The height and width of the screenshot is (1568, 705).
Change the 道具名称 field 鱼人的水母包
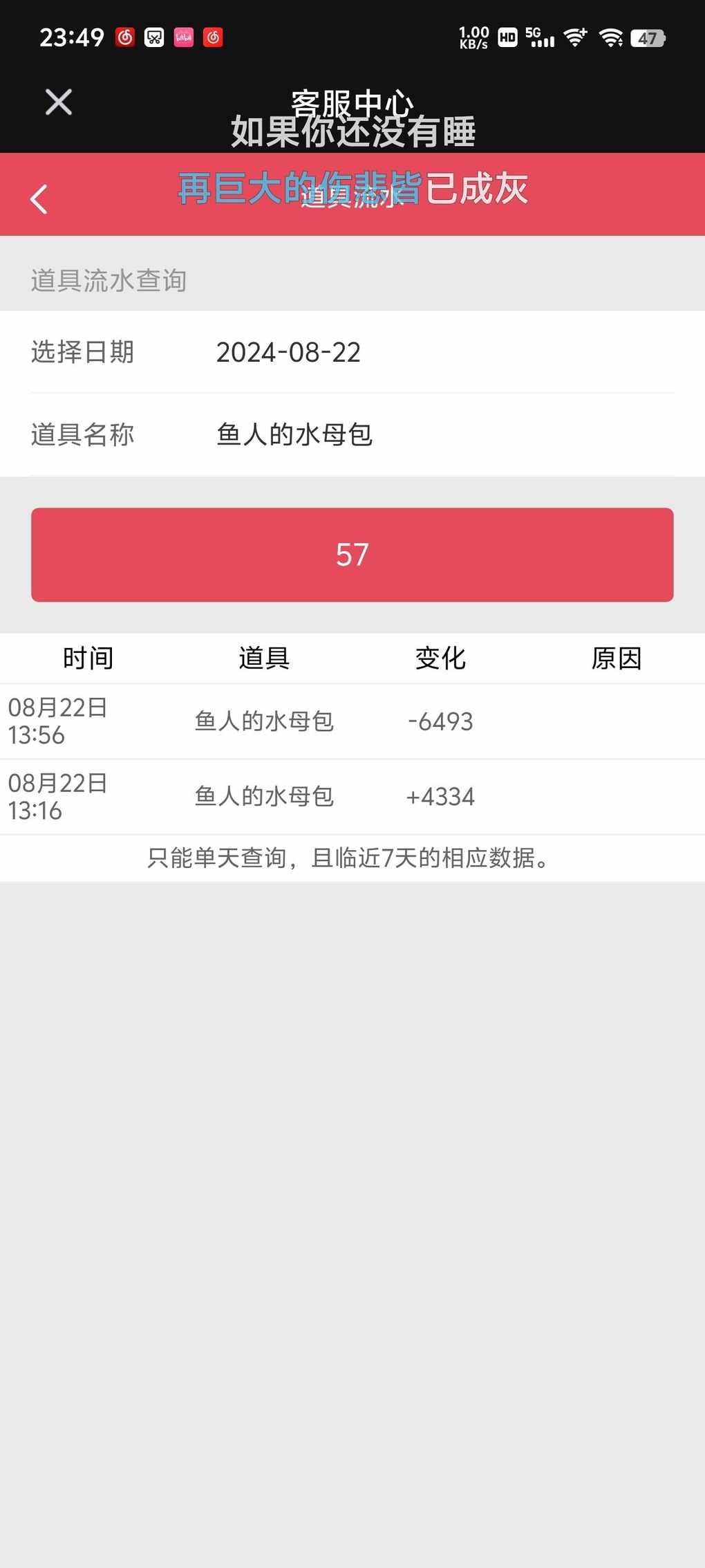tap(352, 434)
